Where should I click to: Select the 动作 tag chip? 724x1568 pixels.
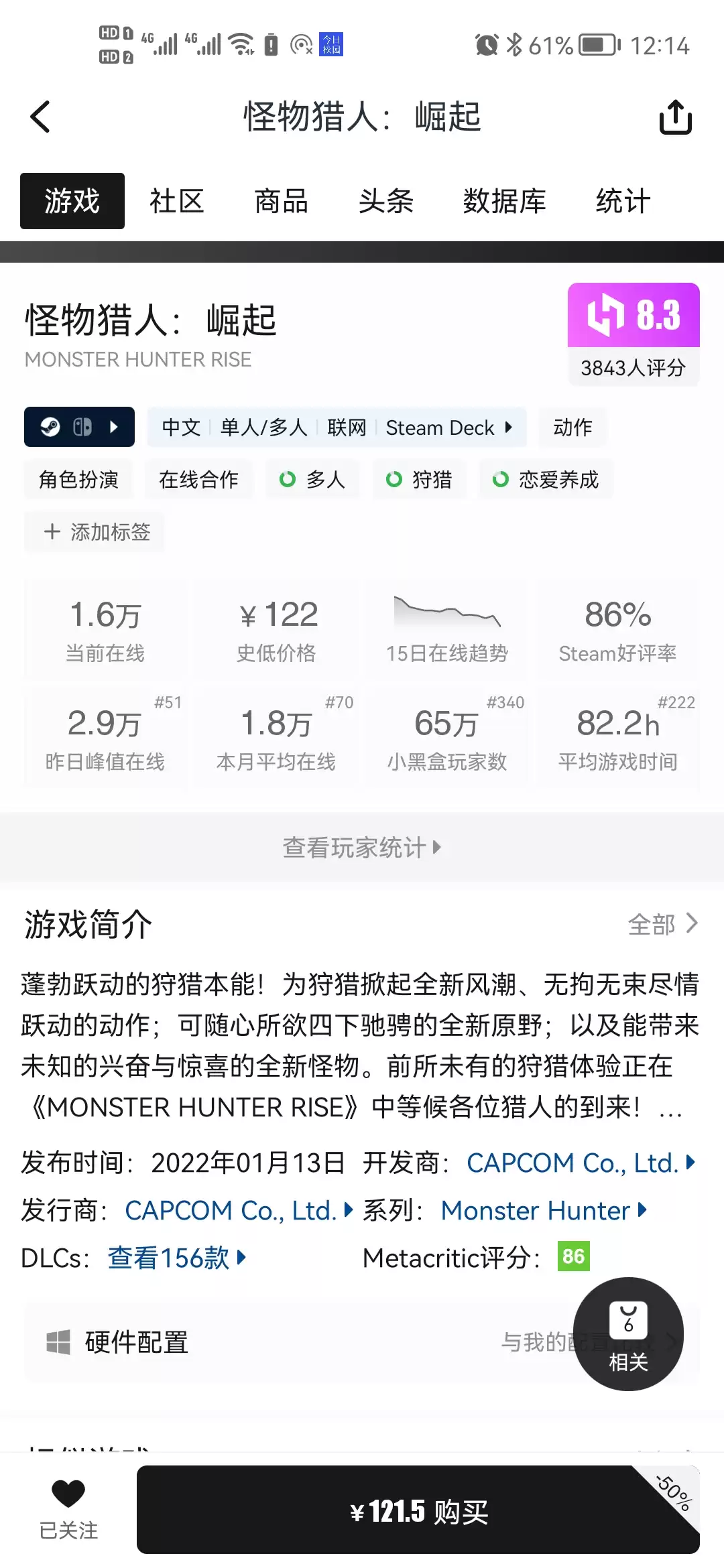[x=573, y=427]
